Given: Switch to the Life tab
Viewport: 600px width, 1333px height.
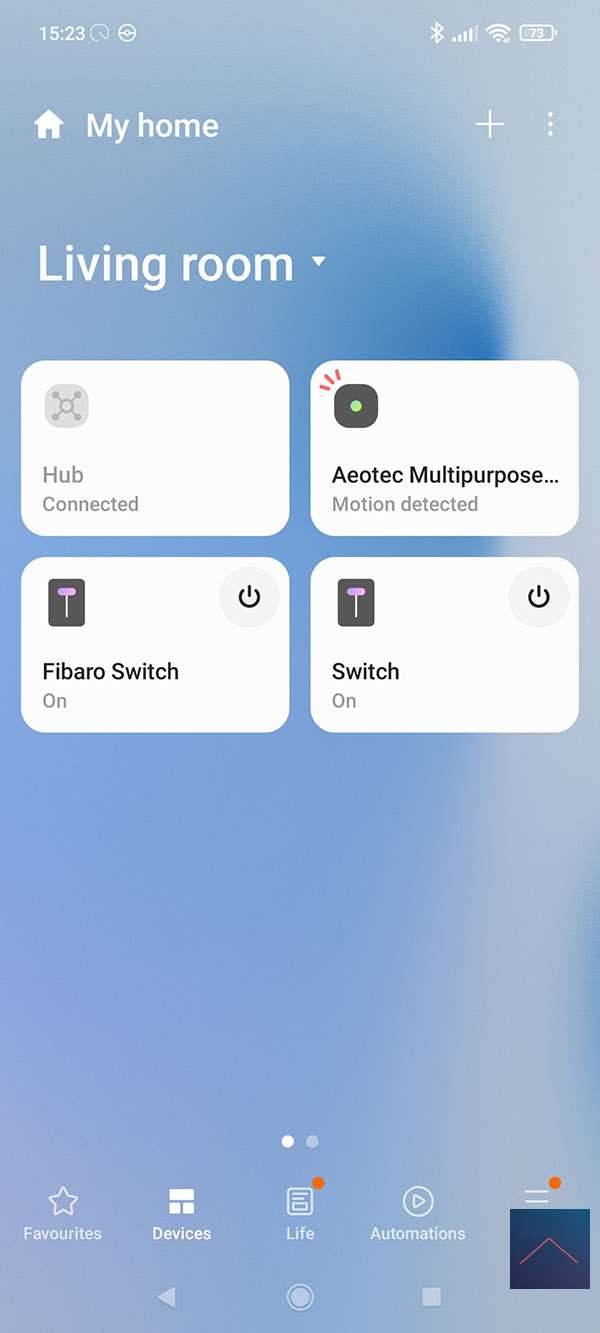Looking at the screenshot, I should tap(300, 1214).
